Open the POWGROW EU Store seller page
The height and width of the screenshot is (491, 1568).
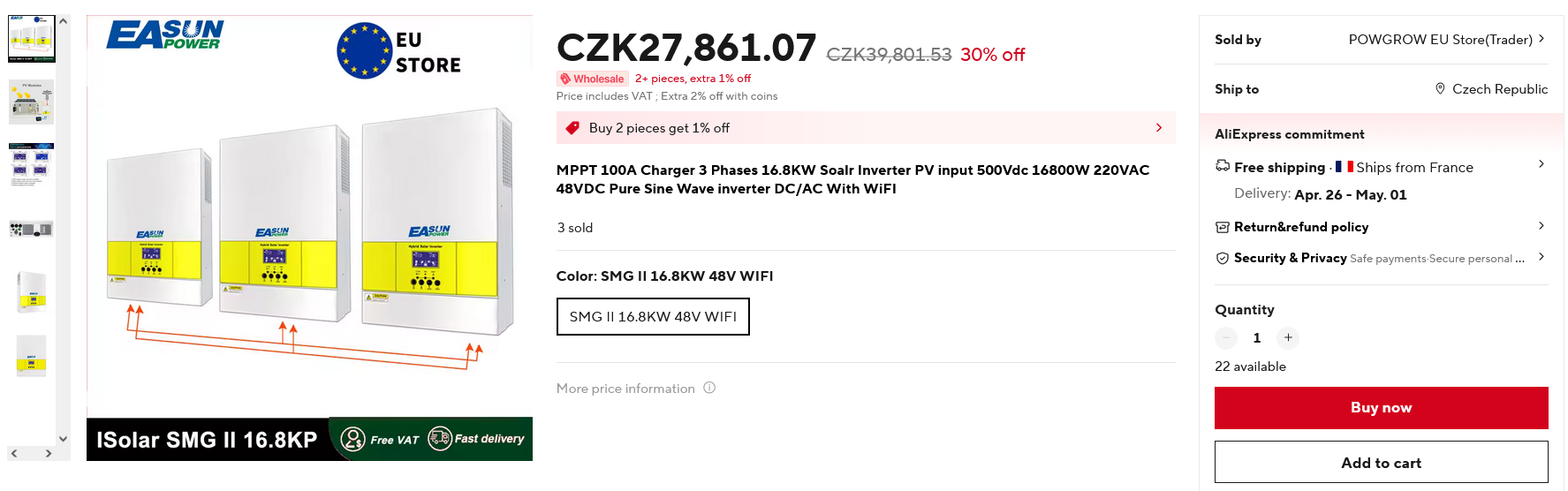pyautogui.click(x=1446, y=40)
